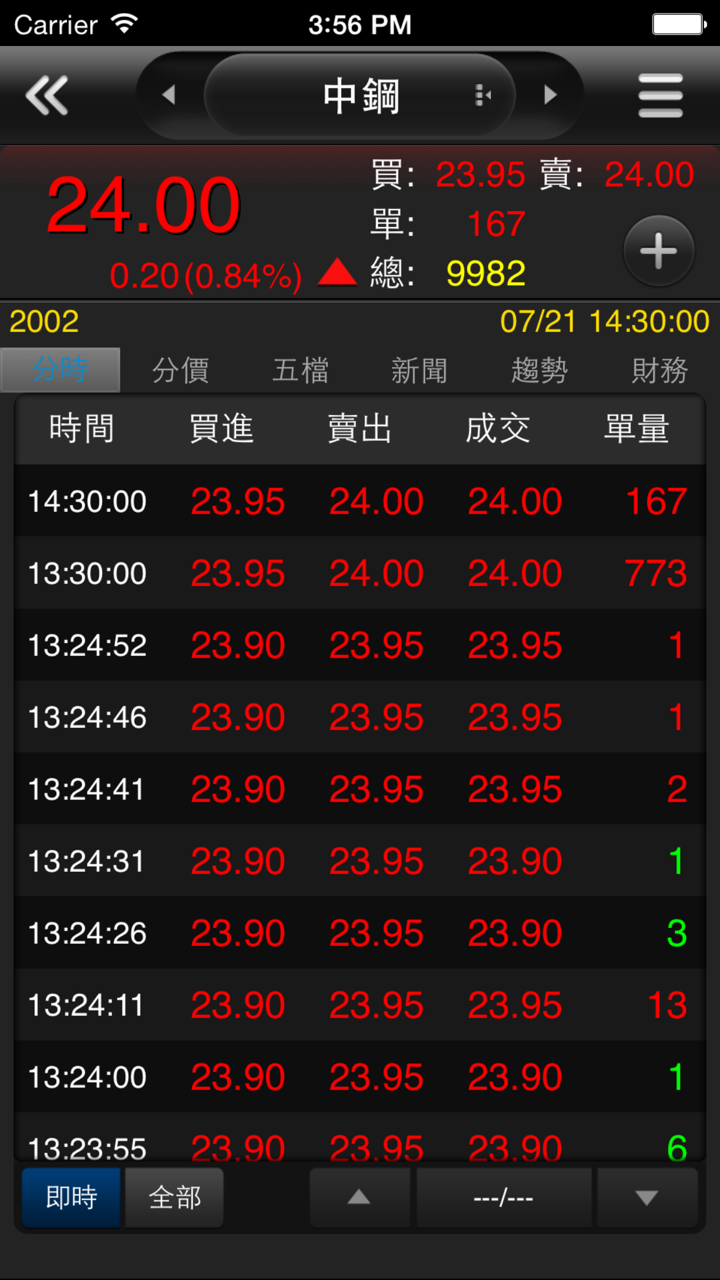The width and height of the screenshot is (720, 1280).
Task: View the 五檔 tab
Action: pos(300,370)
